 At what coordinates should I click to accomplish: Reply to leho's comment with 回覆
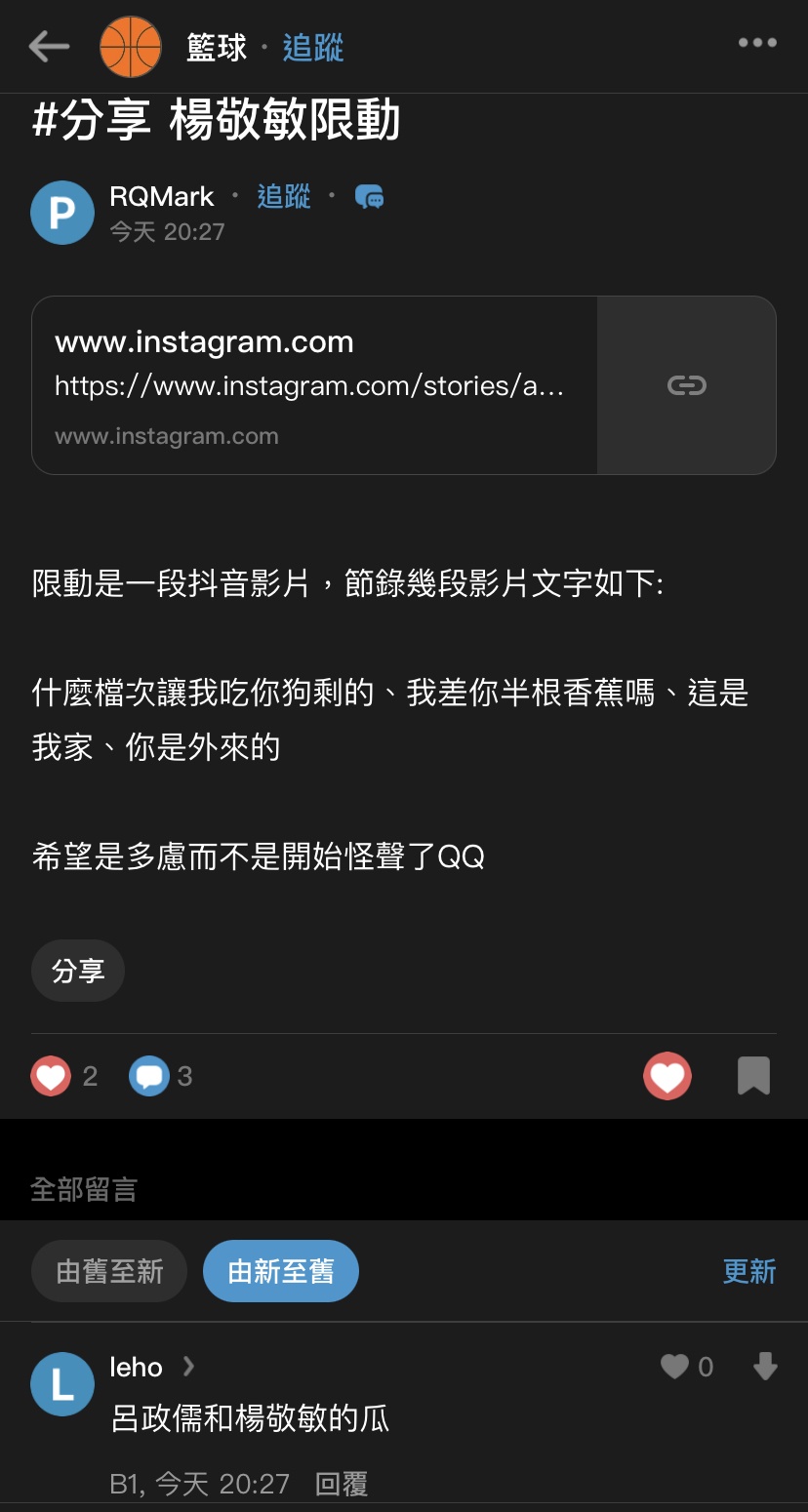point(342,1484)
